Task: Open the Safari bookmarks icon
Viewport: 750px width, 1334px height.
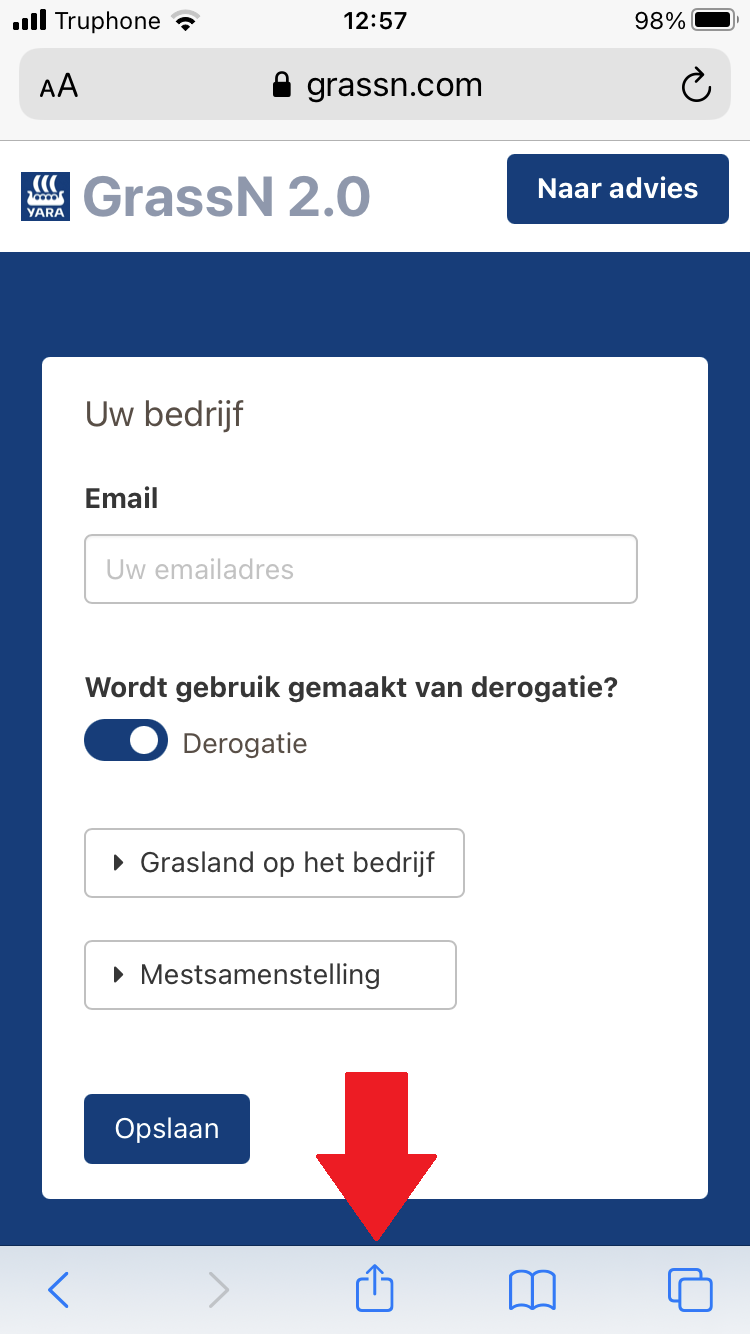Action: pos(532,1290)
